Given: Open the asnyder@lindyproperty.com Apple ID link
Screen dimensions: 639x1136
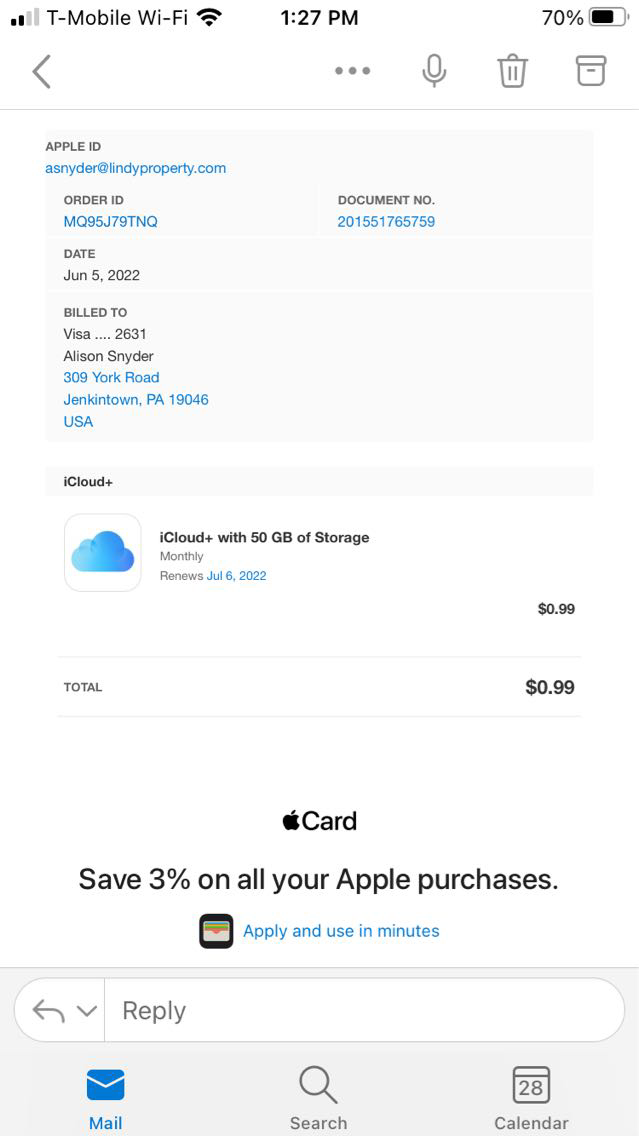Looking at the screenshot, I should pos(136,168).
